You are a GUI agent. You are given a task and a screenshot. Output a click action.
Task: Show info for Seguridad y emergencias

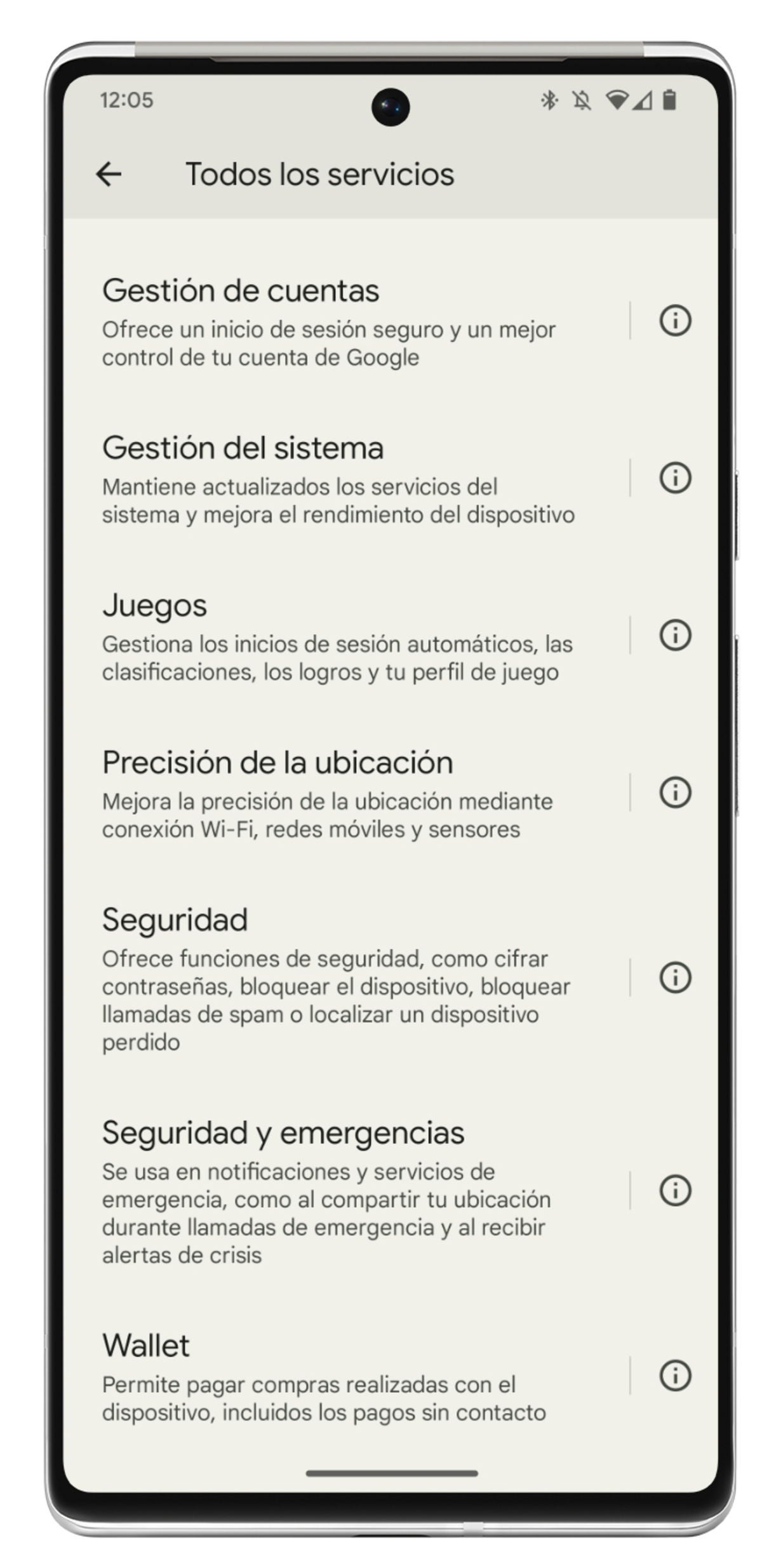[x=674, y=1190]
